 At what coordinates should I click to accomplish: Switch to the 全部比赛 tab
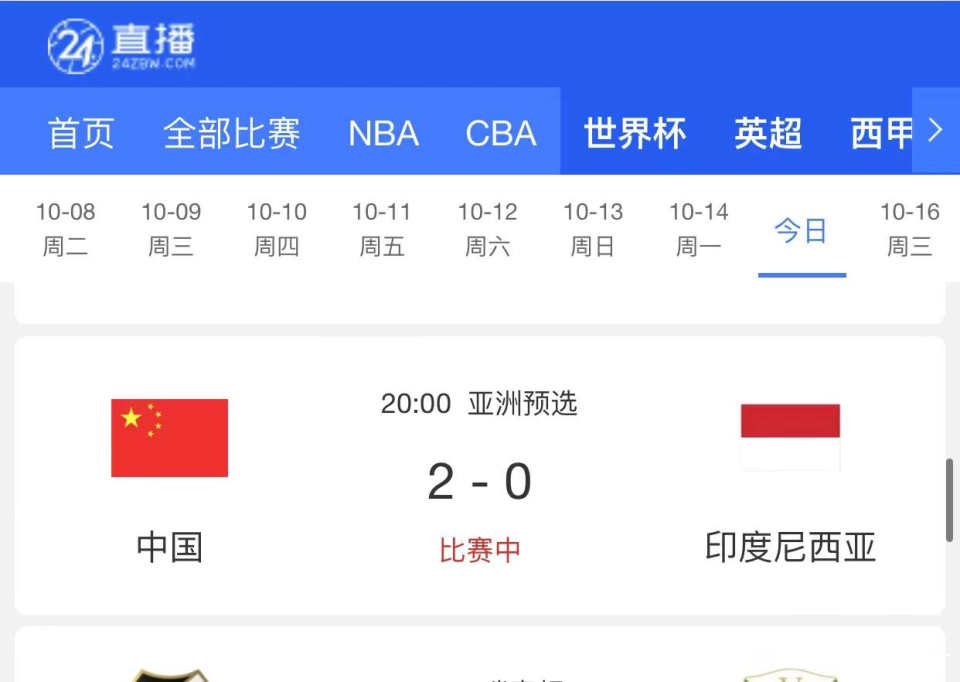pos(231,133)
